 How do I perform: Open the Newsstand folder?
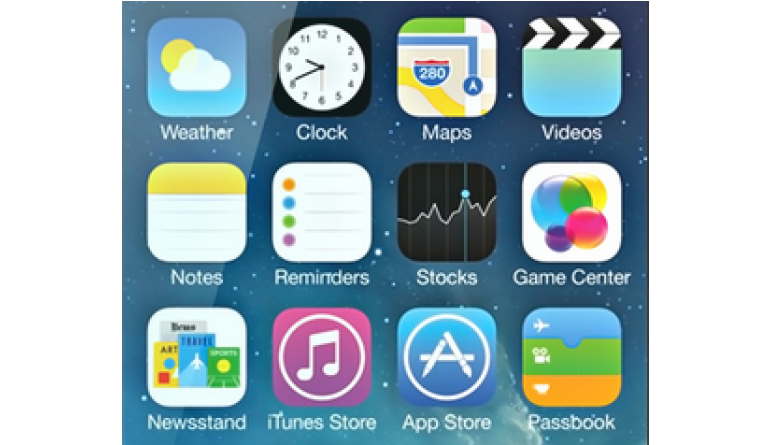coord(196,356)
